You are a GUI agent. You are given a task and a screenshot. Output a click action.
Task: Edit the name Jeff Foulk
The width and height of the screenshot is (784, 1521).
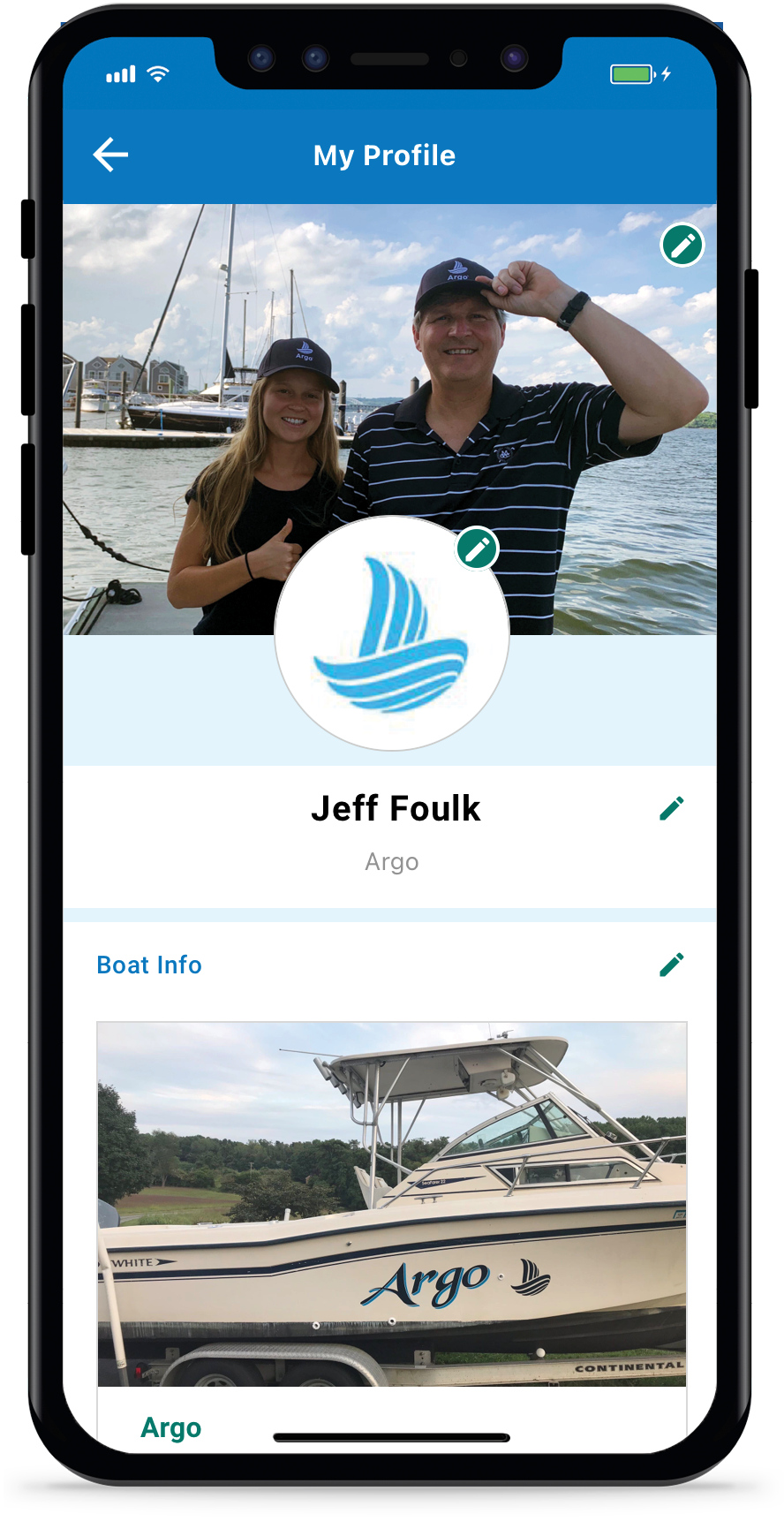pyautogui.click(x=672, y=808)
